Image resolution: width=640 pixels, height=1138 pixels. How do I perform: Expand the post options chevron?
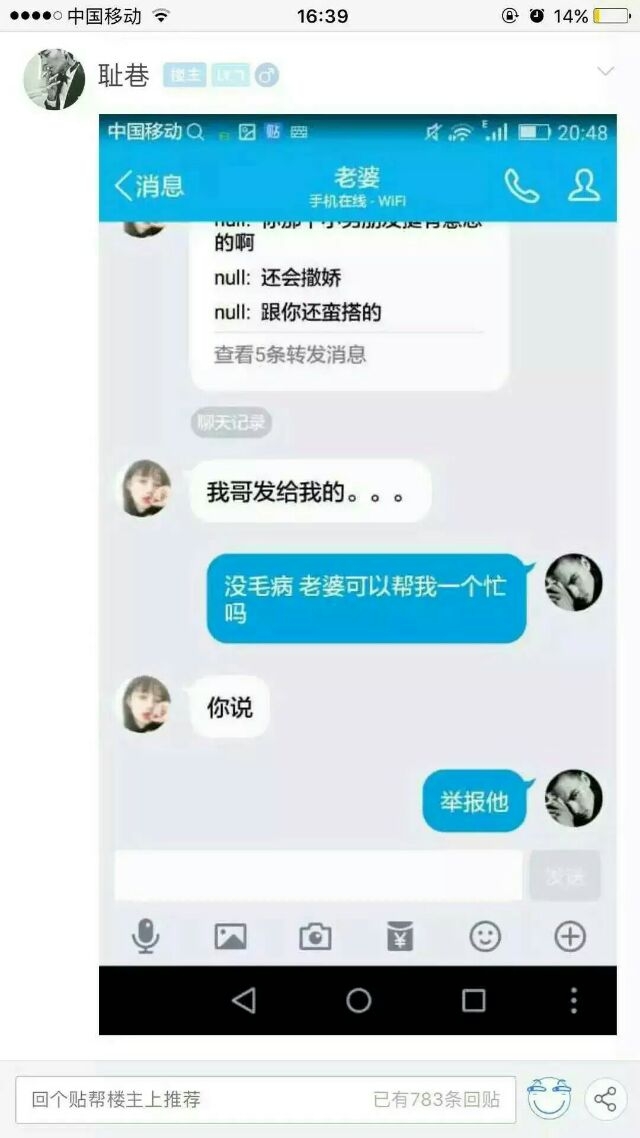pyautogui.click(x=605, y=70)
